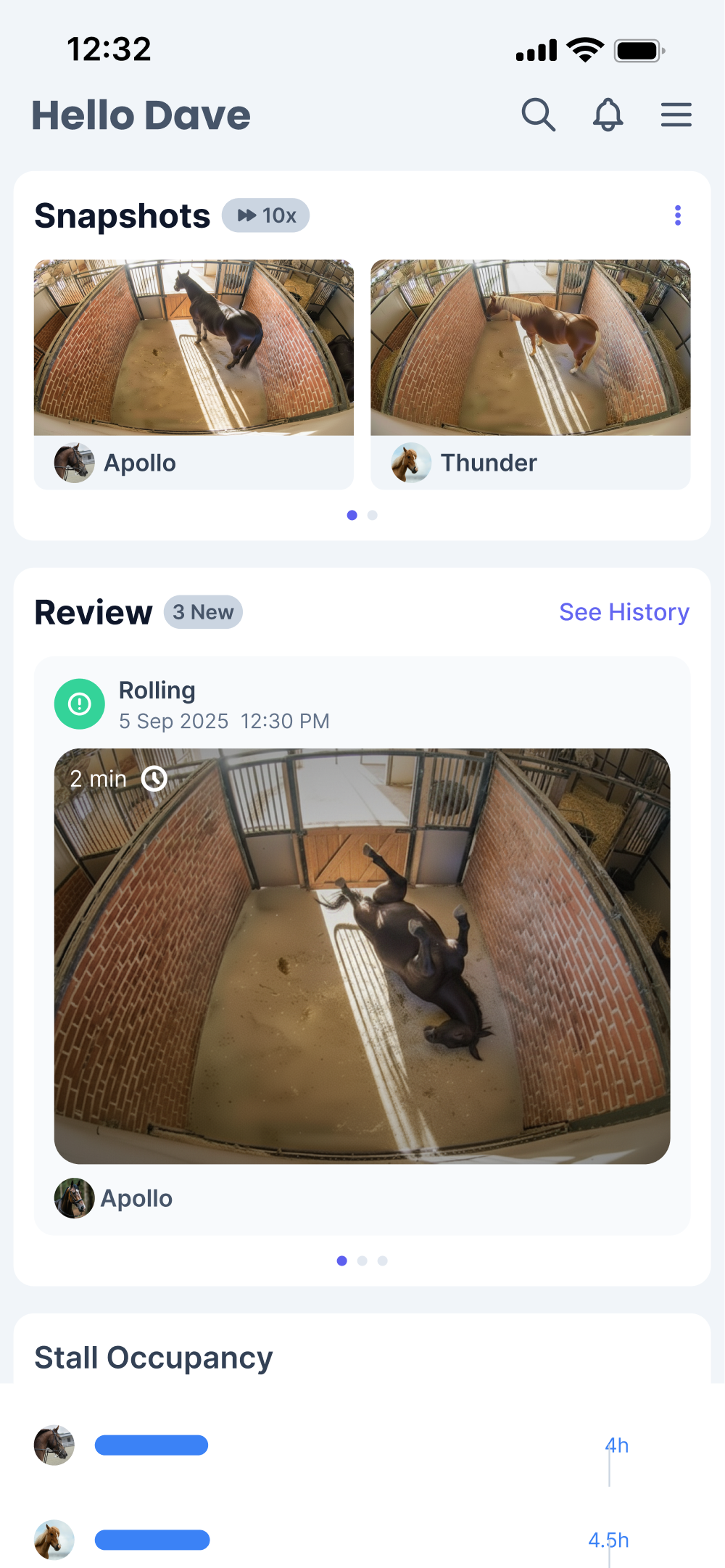
Task: Jump to third Review page dot
Action: click(383, 1260)
